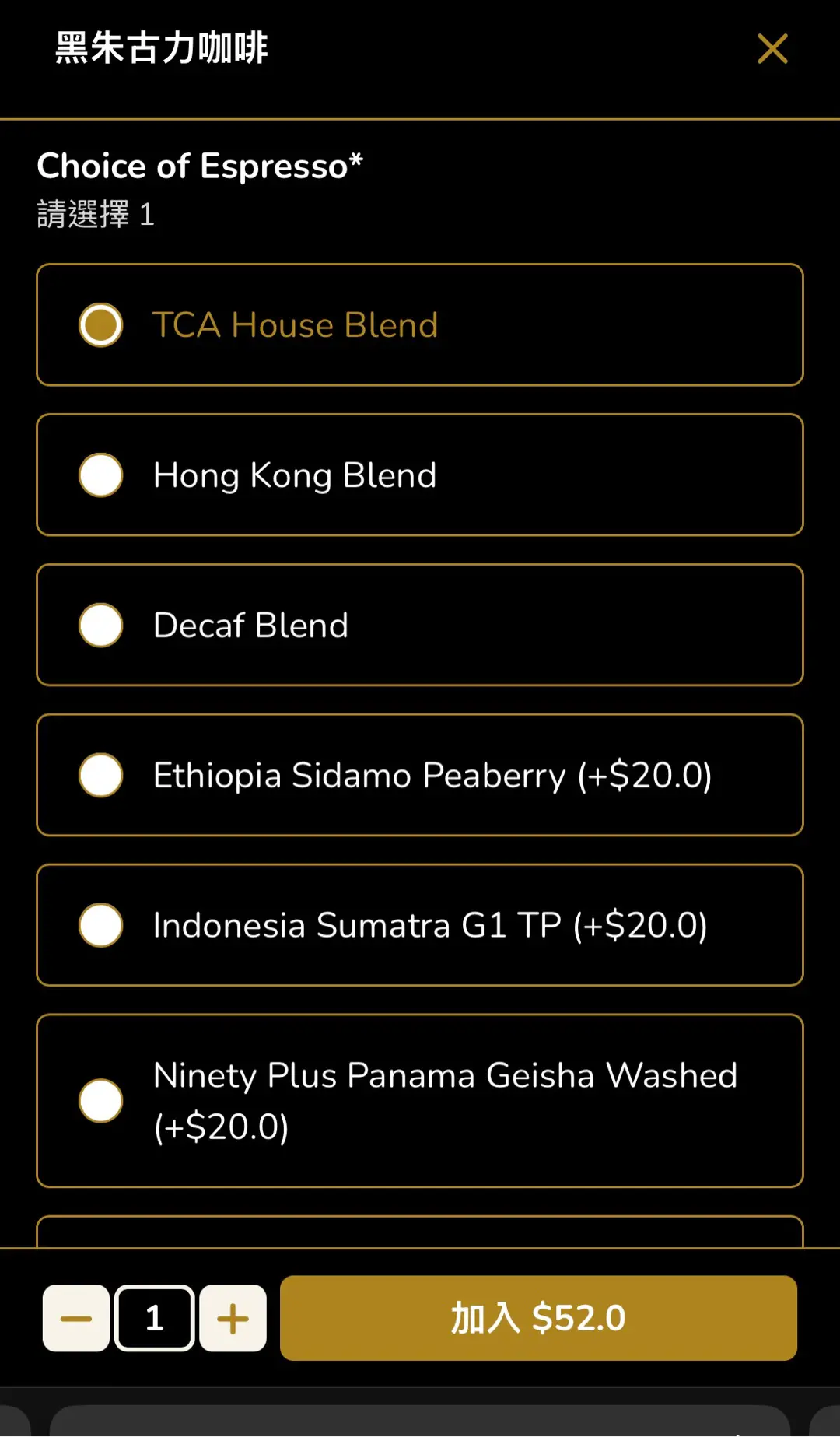Close the 黑朱古力咖啡 options dialog
Viewport: 840px width, 1437px height.
tap(772, 49)
